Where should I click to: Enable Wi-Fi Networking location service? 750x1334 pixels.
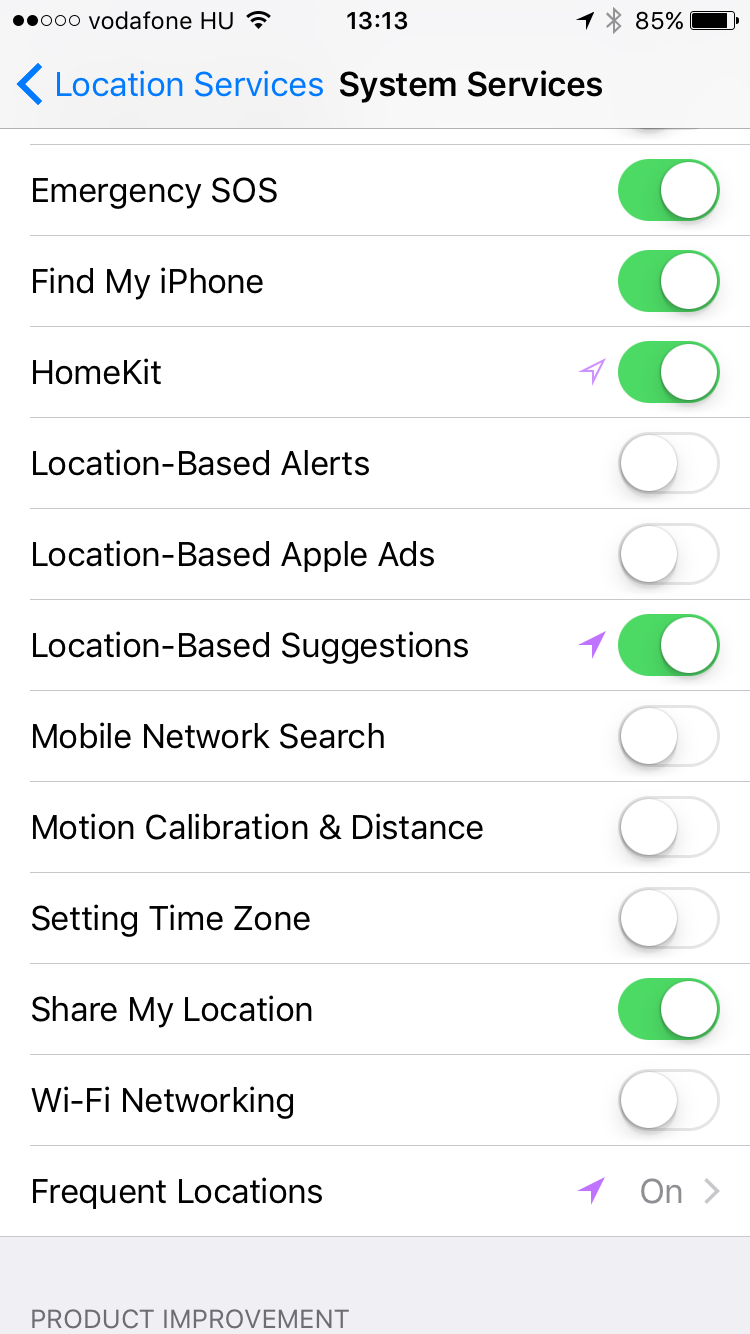(669, 1100)
